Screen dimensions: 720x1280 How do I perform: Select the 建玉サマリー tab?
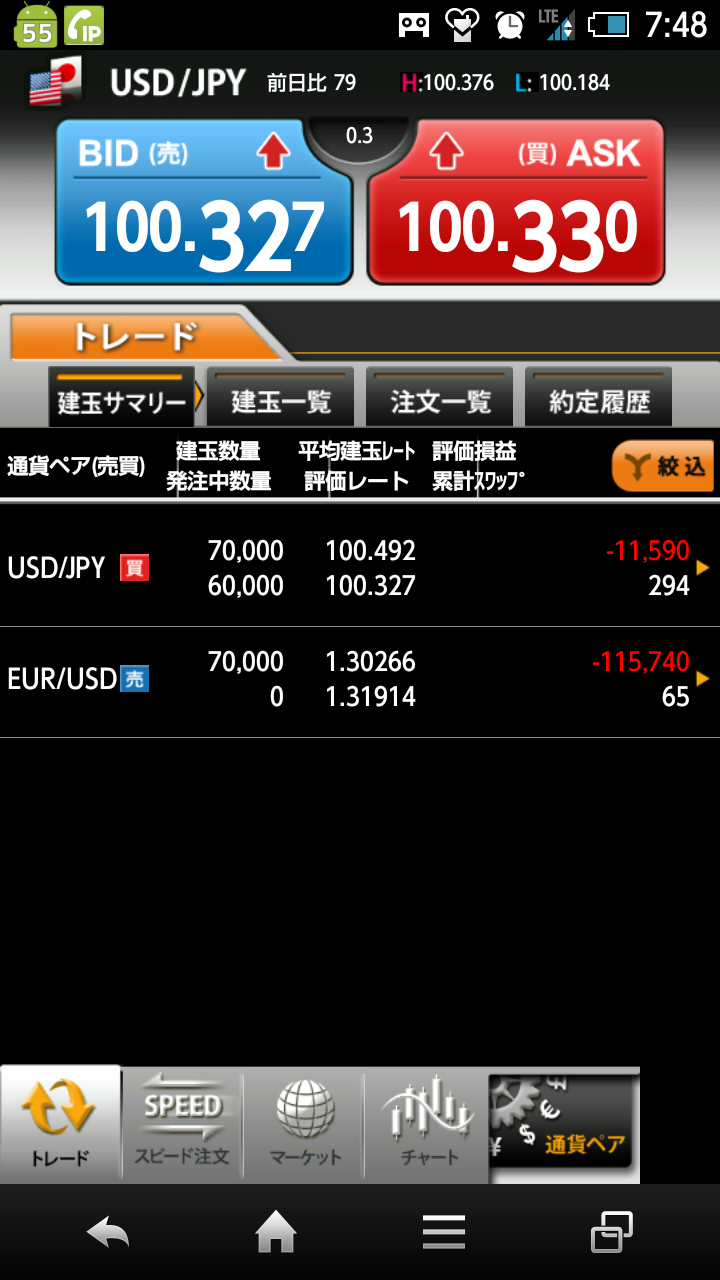click(122, 400)
